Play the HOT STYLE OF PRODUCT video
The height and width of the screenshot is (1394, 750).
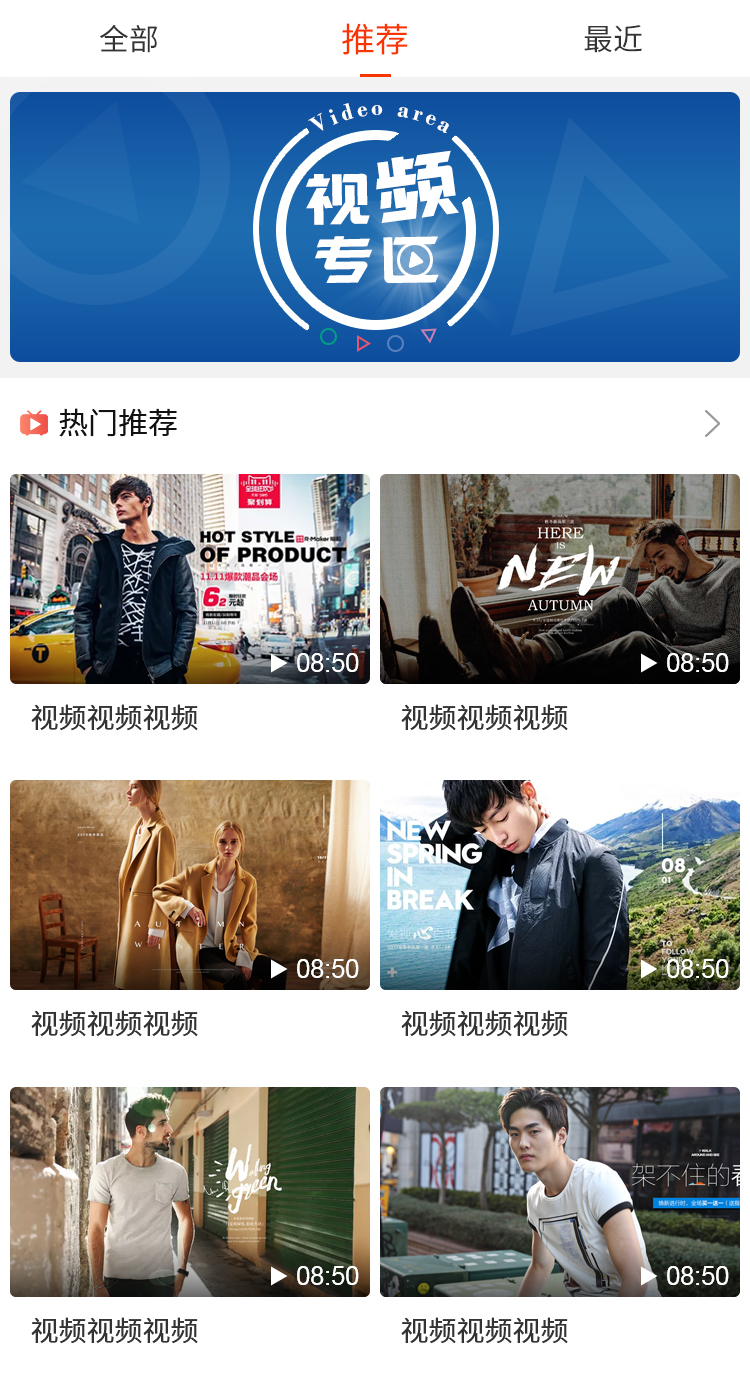[190, 579]
